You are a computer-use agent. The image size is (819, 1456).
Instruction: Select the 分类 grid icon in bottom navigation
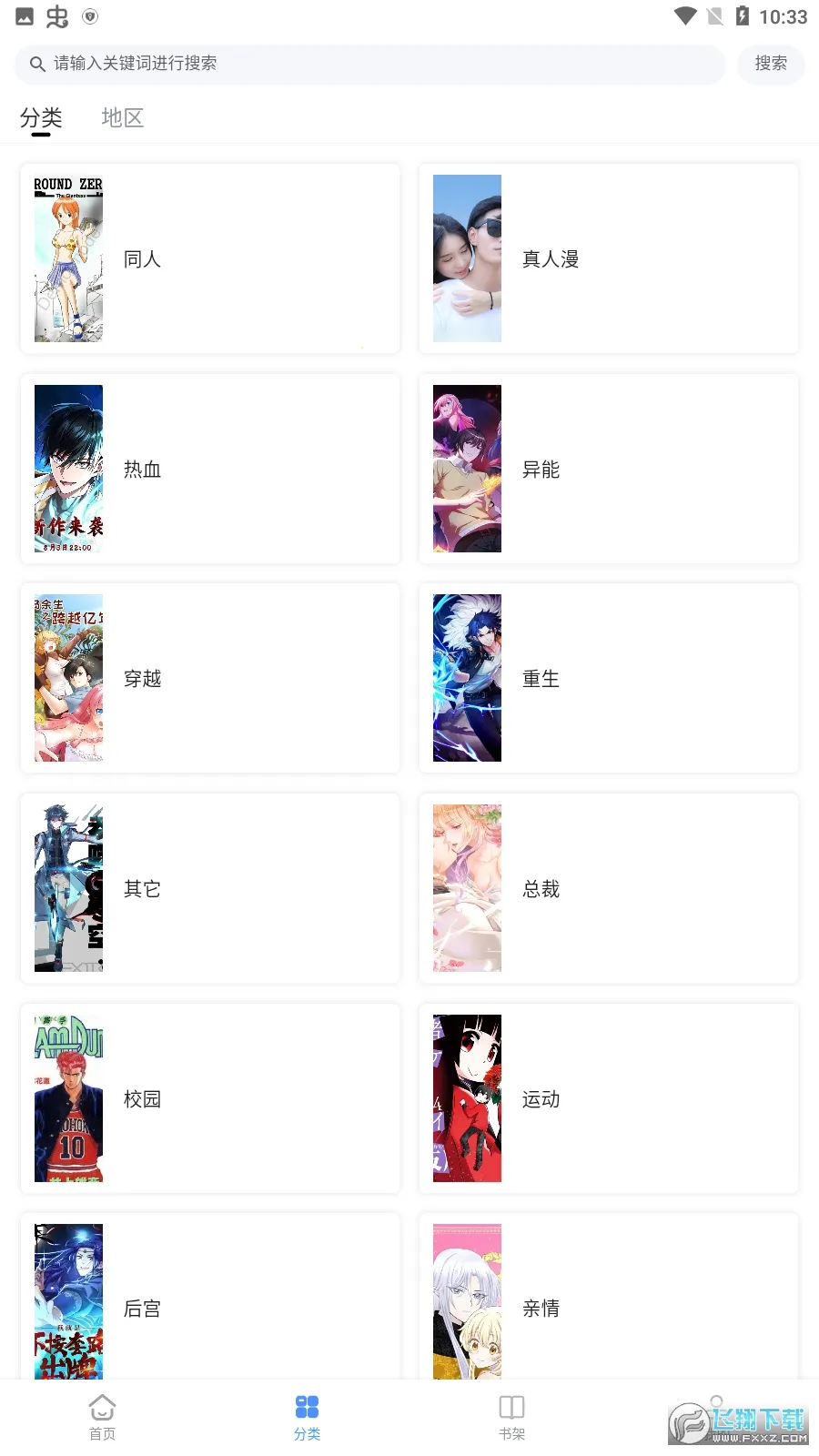pyautogui.click(x=307, y=1416)
